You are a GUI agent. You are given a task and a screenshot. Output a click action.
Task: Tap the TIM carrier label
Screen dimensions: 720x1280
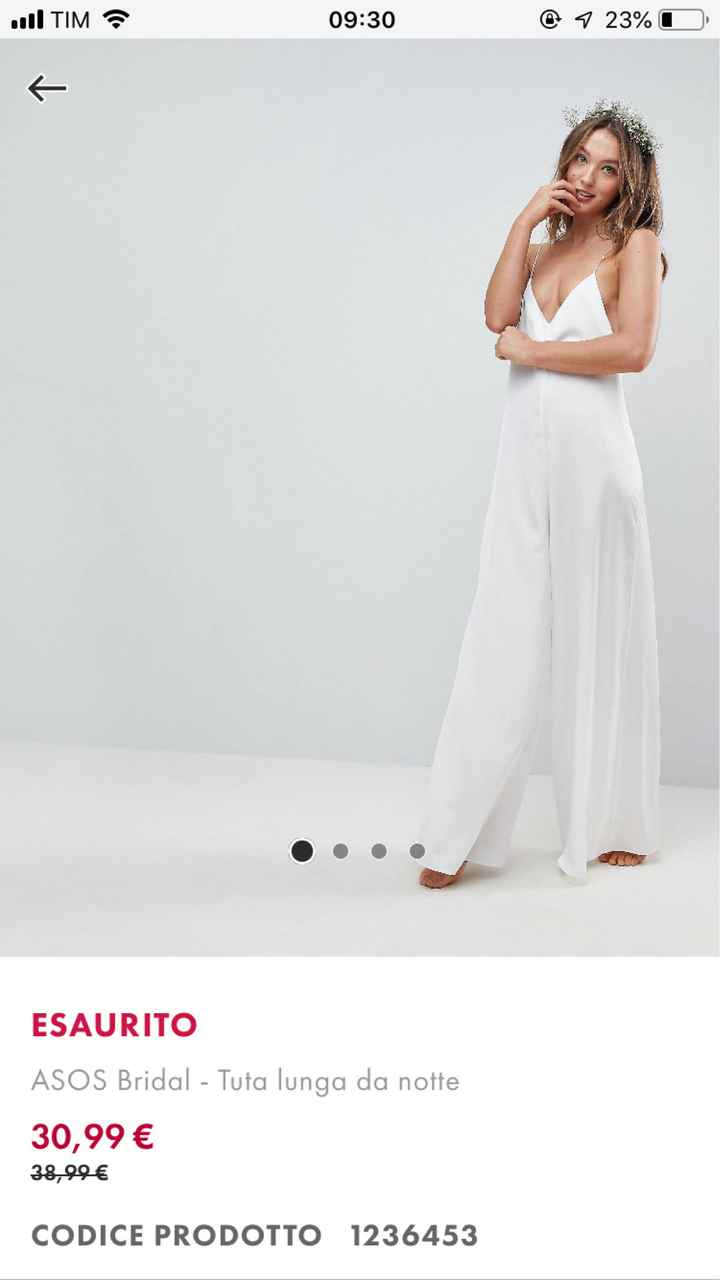point(70,17)
